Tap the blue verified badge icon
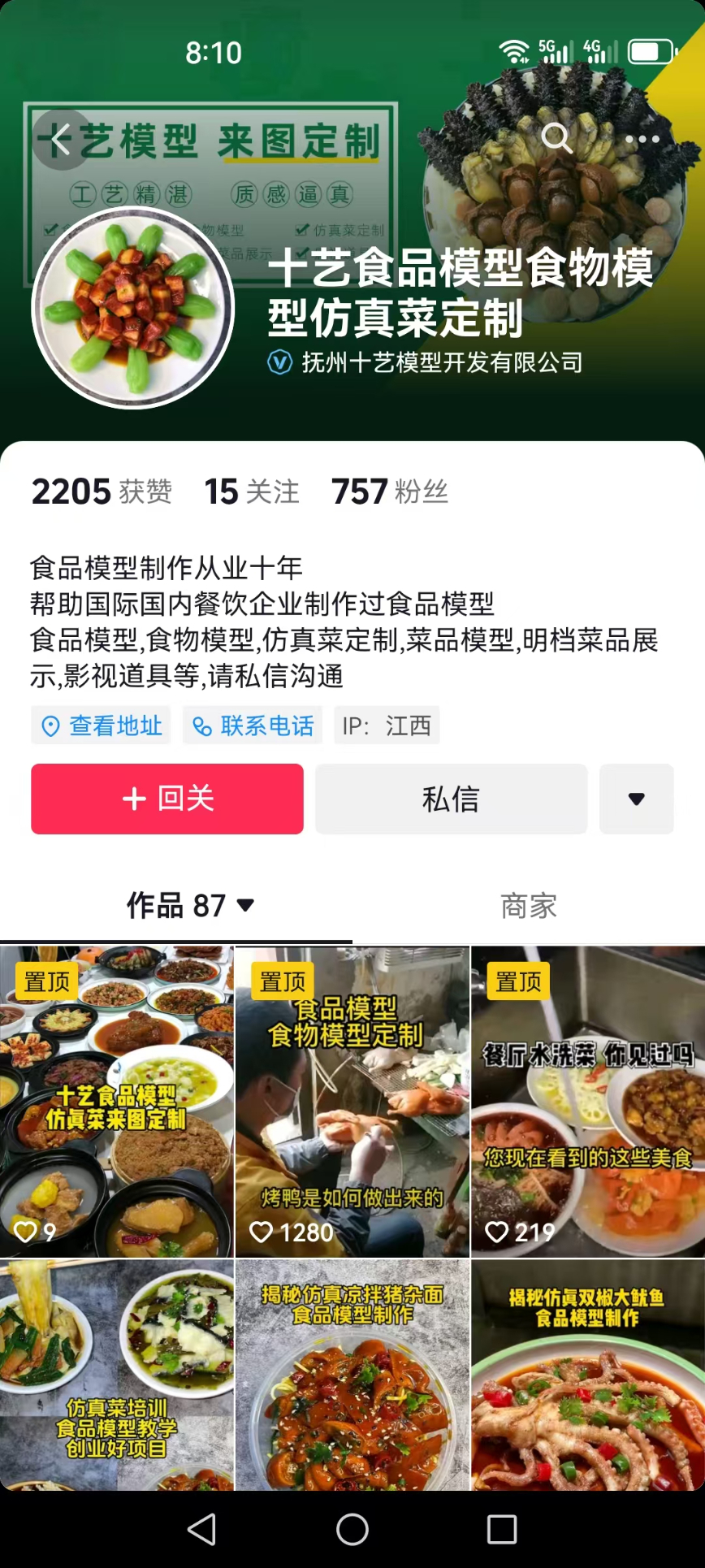 click(x=276, y=363)
